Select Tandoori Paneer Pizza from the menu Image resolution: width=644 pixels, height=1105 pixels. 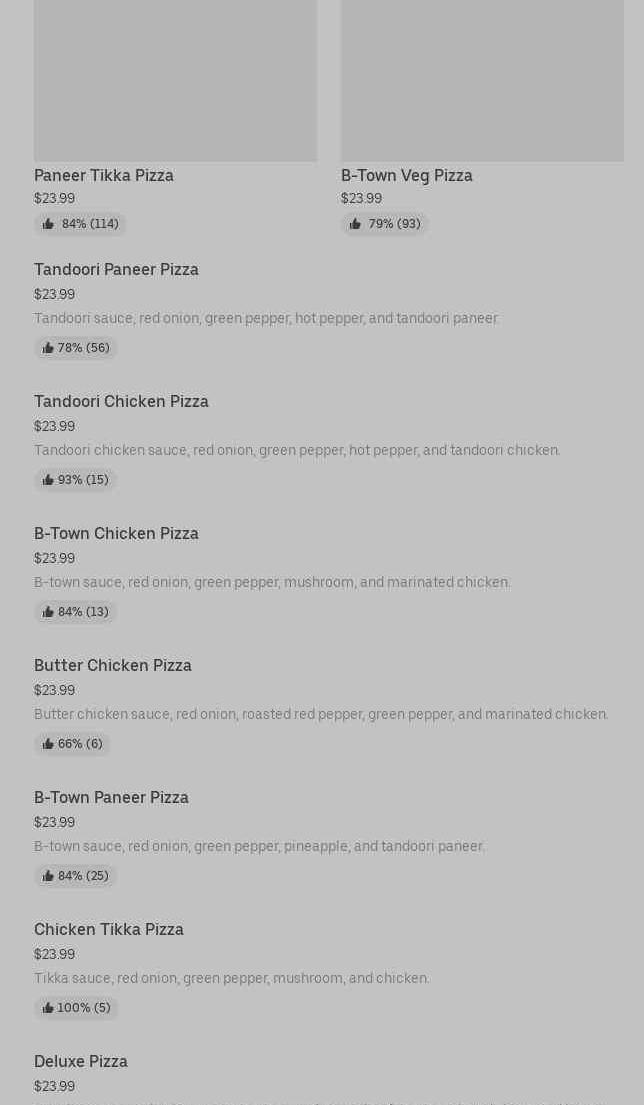116,270
